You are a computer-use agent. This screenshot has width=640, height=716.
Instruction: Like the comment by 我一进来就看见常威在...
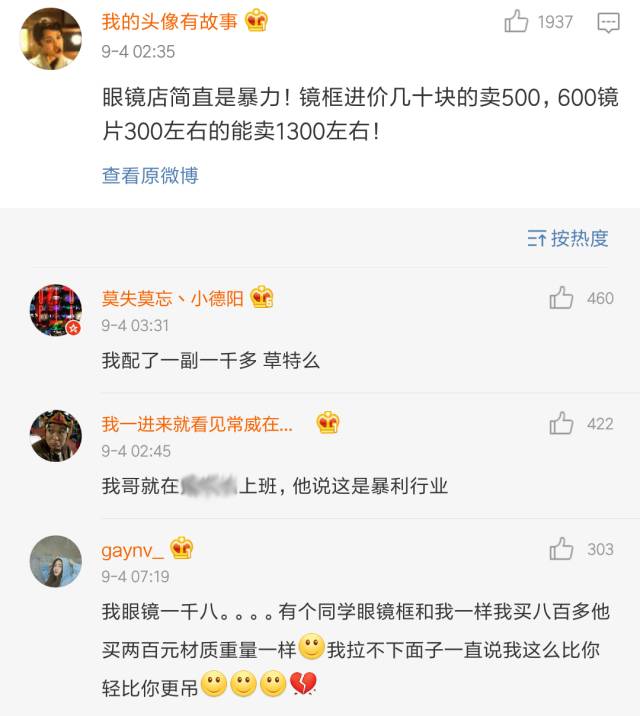click(562, 423)
